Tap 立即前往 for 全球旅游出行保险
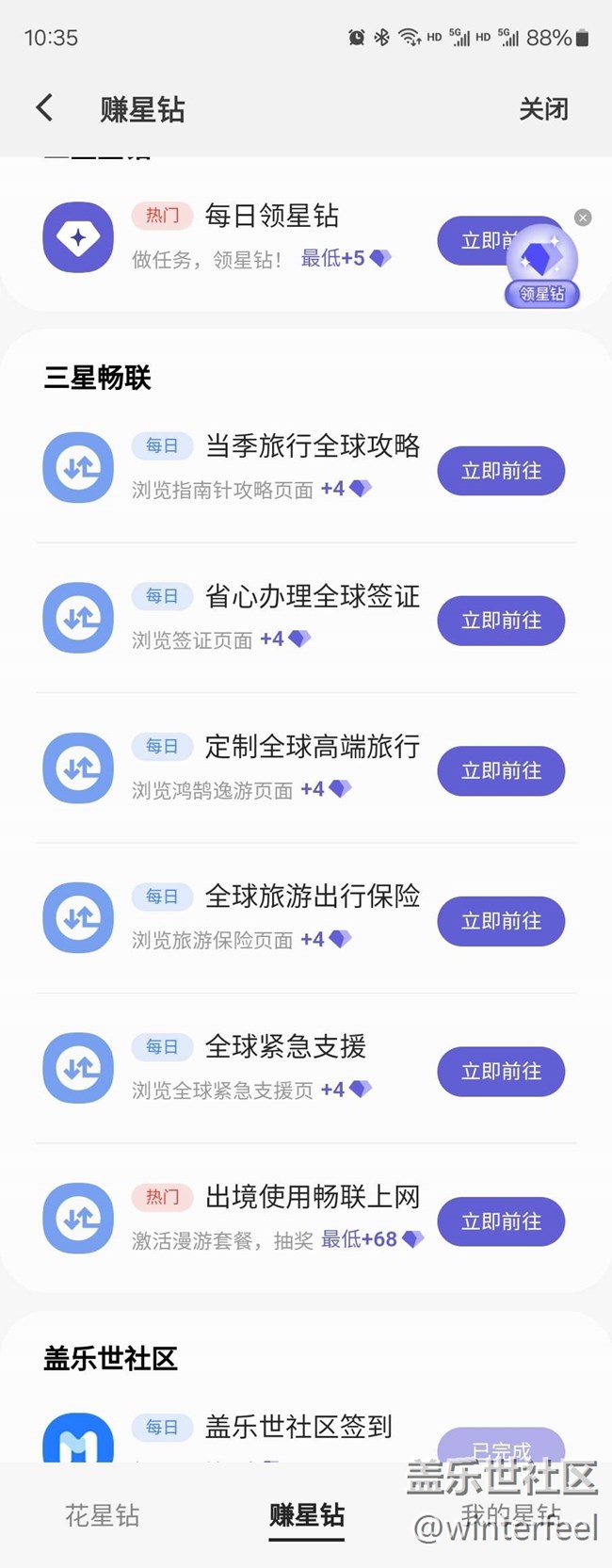Screen dimensions: 612x1568 pyautogui.click(x=501, y=921)
